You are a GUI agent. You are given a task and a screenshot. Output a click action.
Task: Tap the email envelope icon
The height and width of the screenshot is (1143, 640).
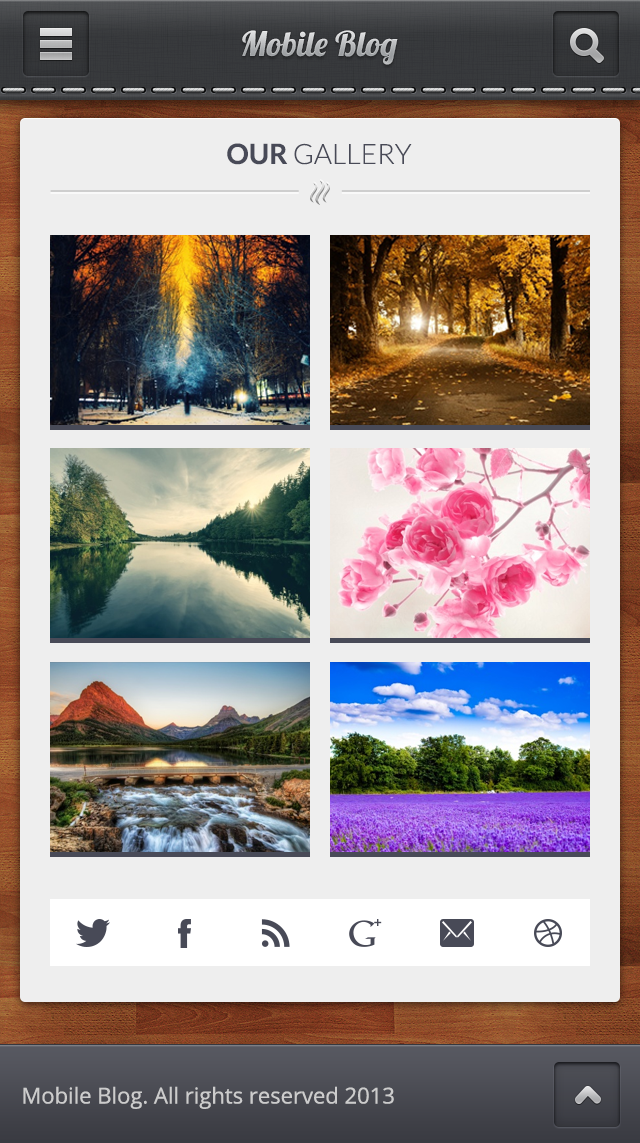456,933
